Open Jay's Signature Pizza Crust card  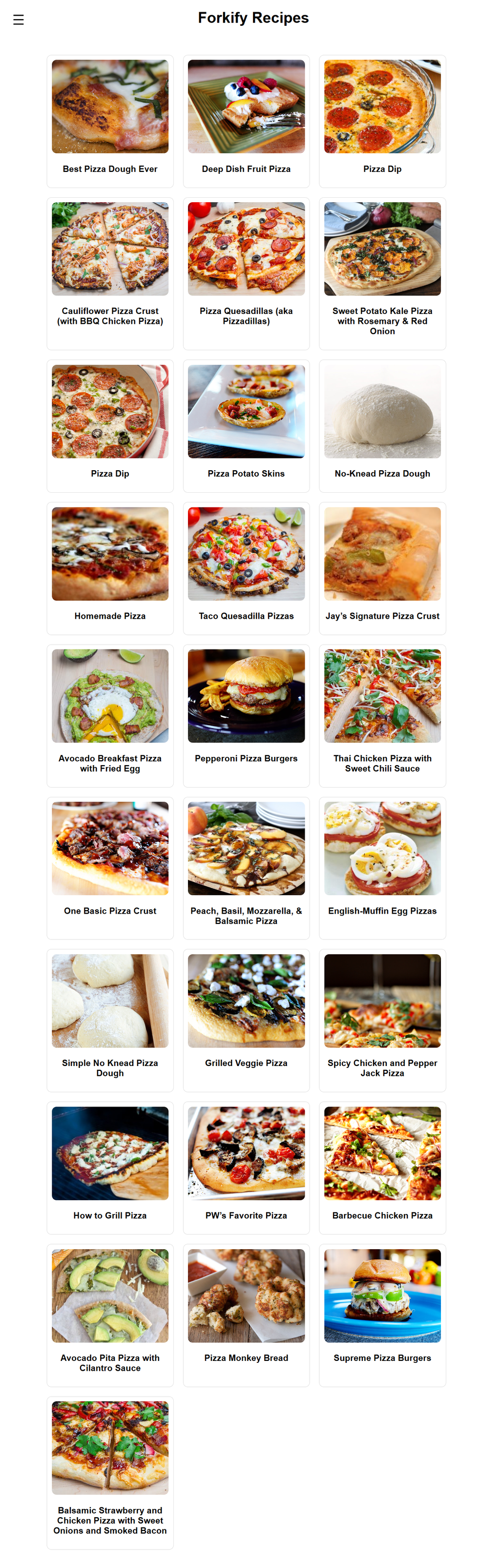coord(382,568)
